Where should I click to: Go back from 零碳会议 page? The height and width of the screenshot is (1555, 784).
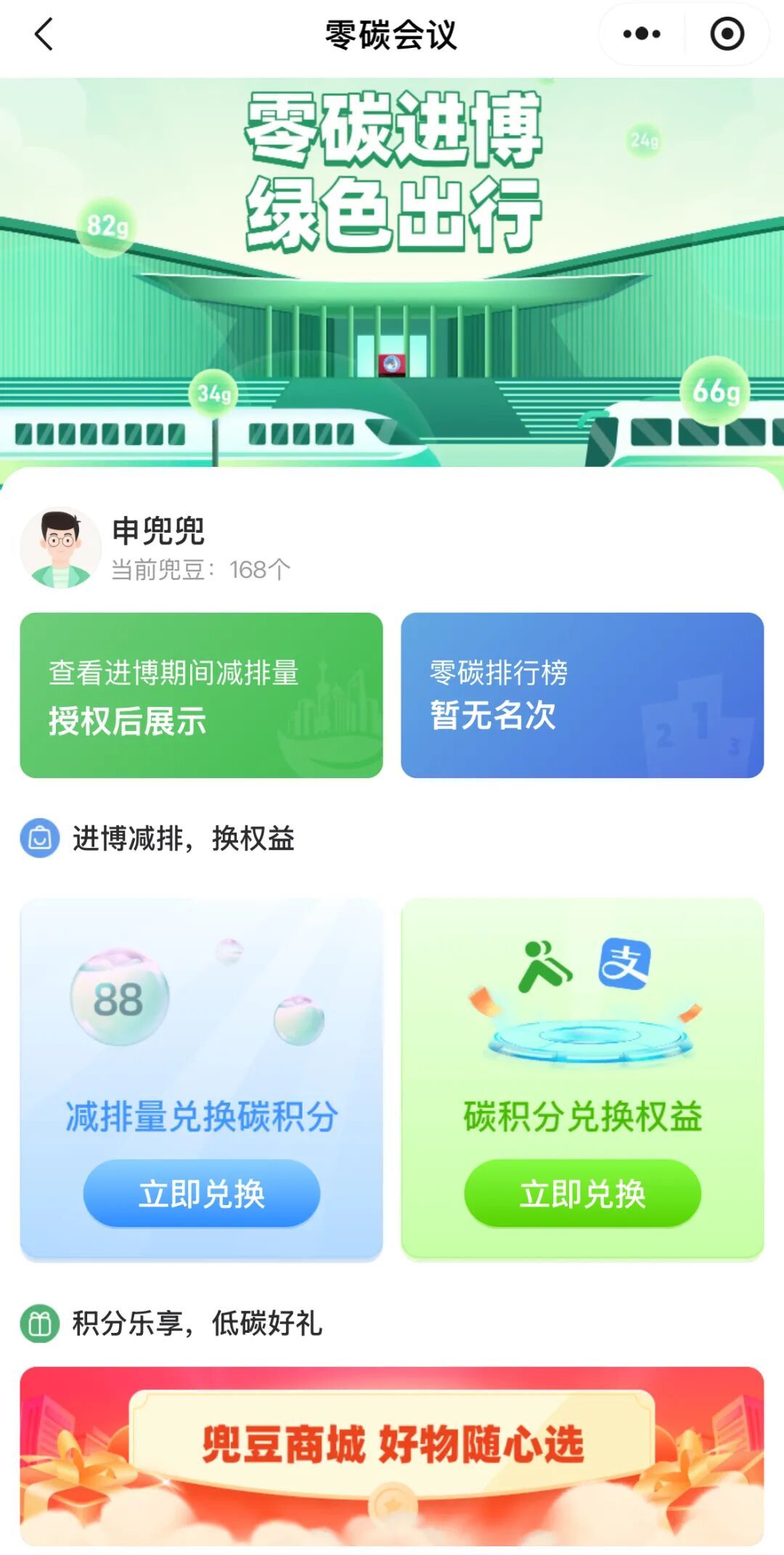coord(44,34)
